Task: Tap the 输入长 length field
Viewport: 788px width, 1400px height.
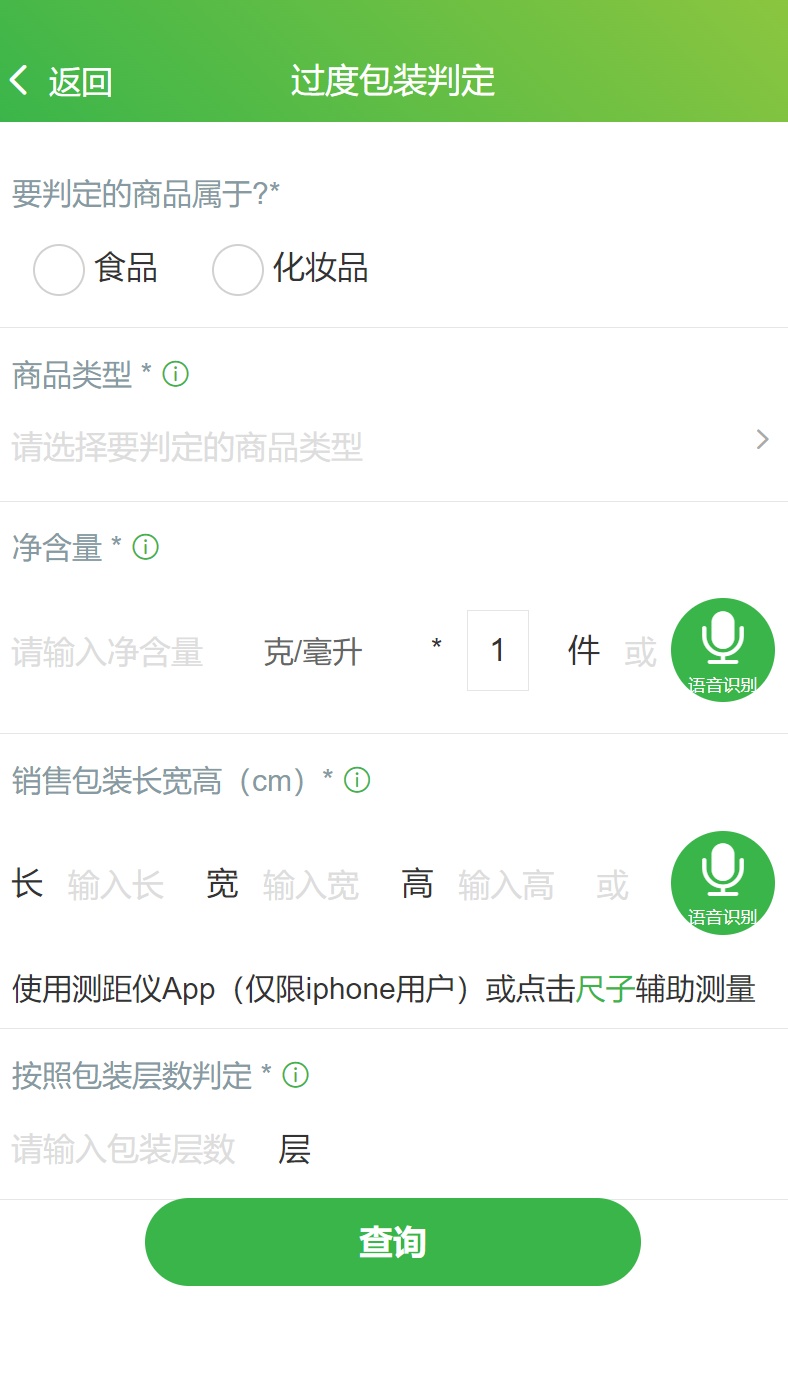Action: [x=116, y=886]
